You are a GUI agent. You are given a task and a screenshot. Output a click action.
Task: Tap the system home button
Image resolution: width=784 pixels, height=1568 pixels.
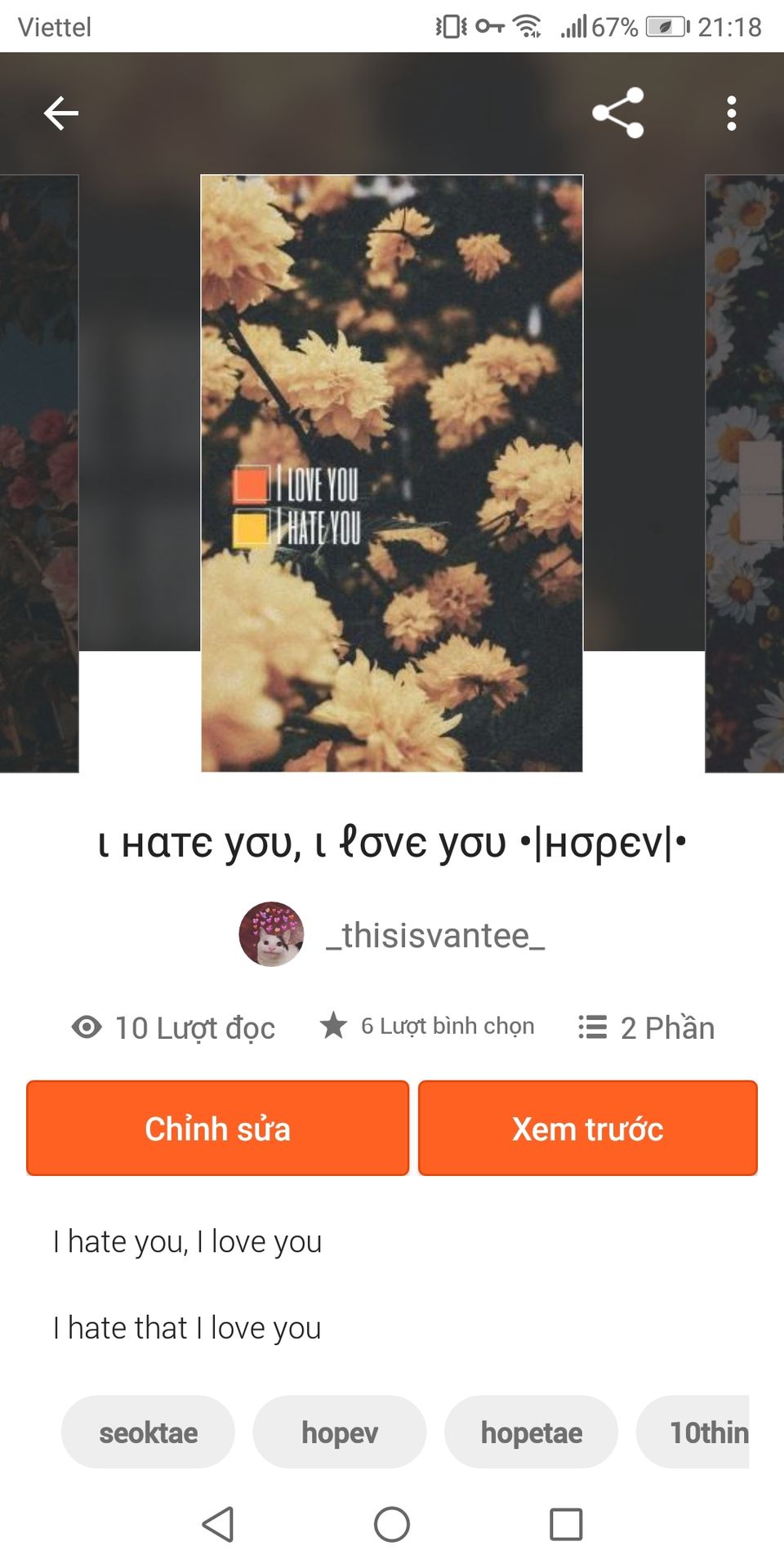[x=392, y=1524]
